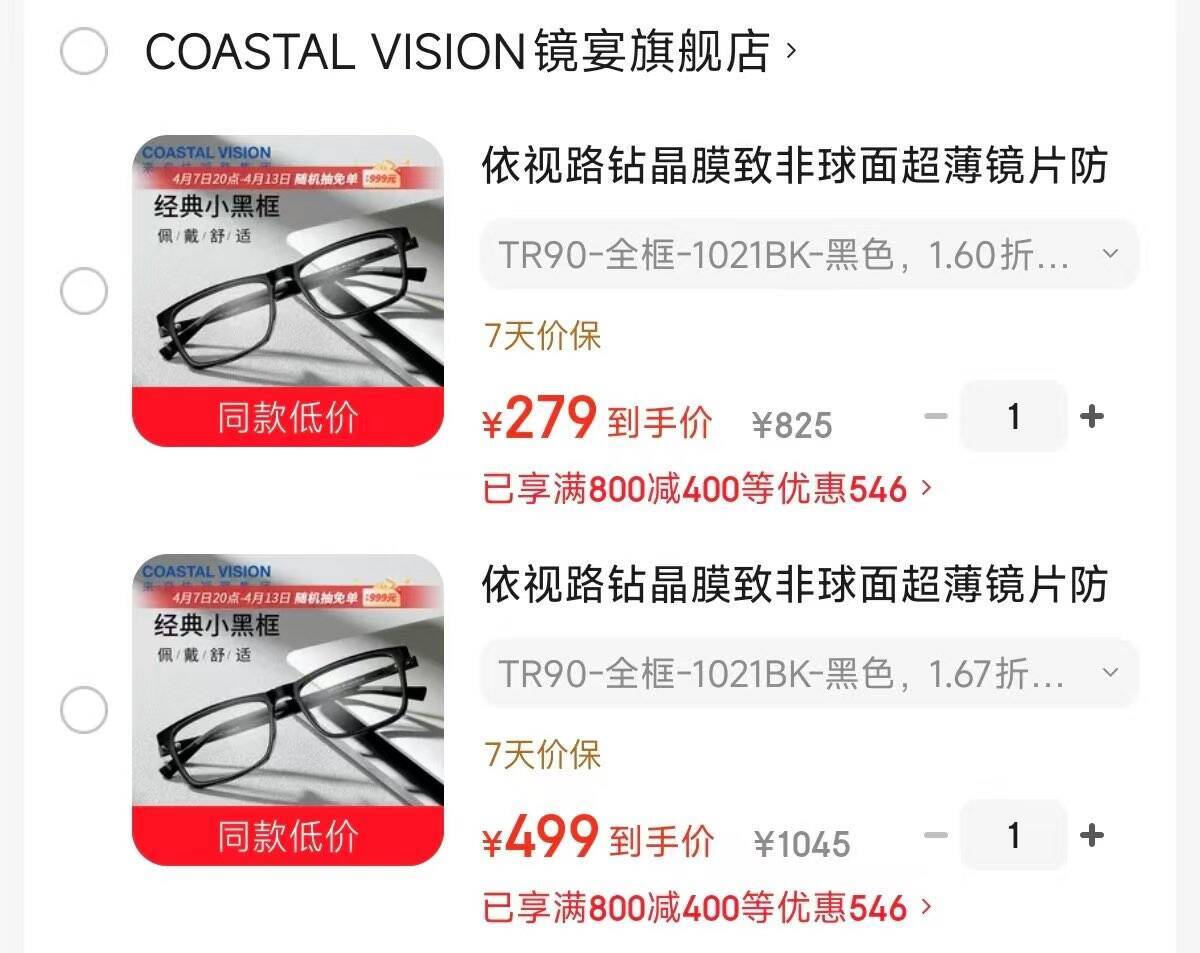
Task: Decrease quantity of the ¥279 item
Action: click(x=935, y=416)
